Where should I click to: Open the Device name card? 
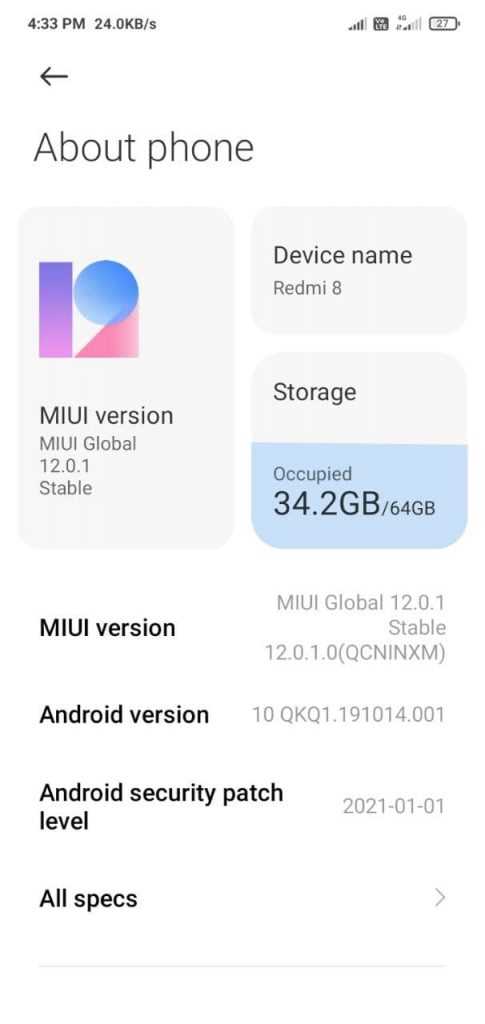point(359,270)
